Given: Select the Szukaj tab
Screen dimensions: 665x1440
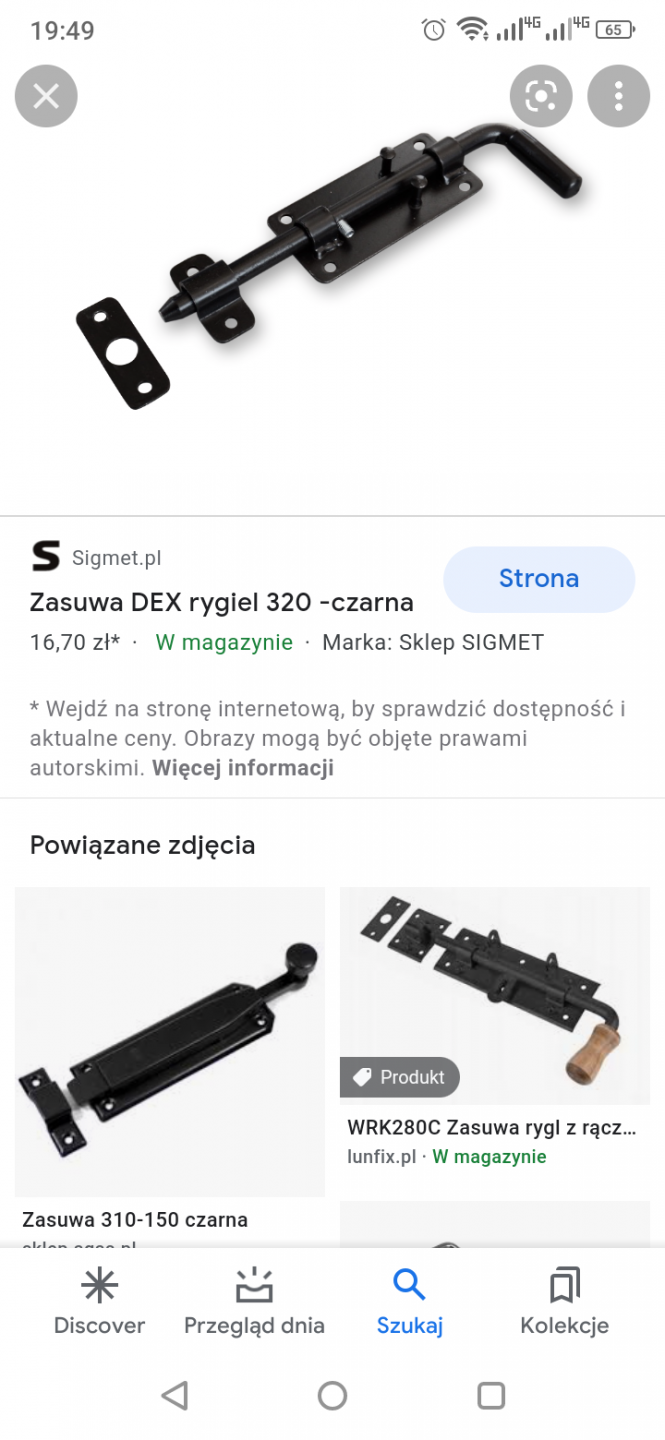Looking at the screenshot, I should tap(409, 1301).
